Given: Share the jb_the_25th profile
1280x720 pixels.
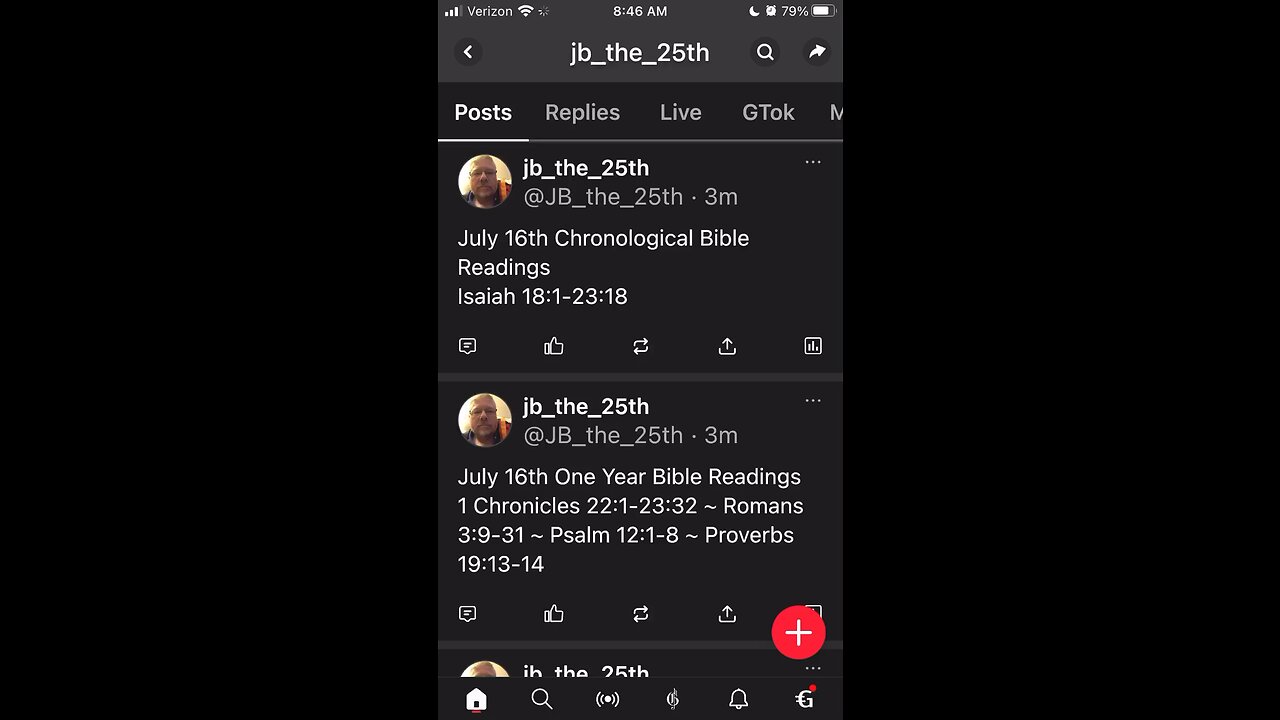Looking at the screenshot, I should point(817,52).
